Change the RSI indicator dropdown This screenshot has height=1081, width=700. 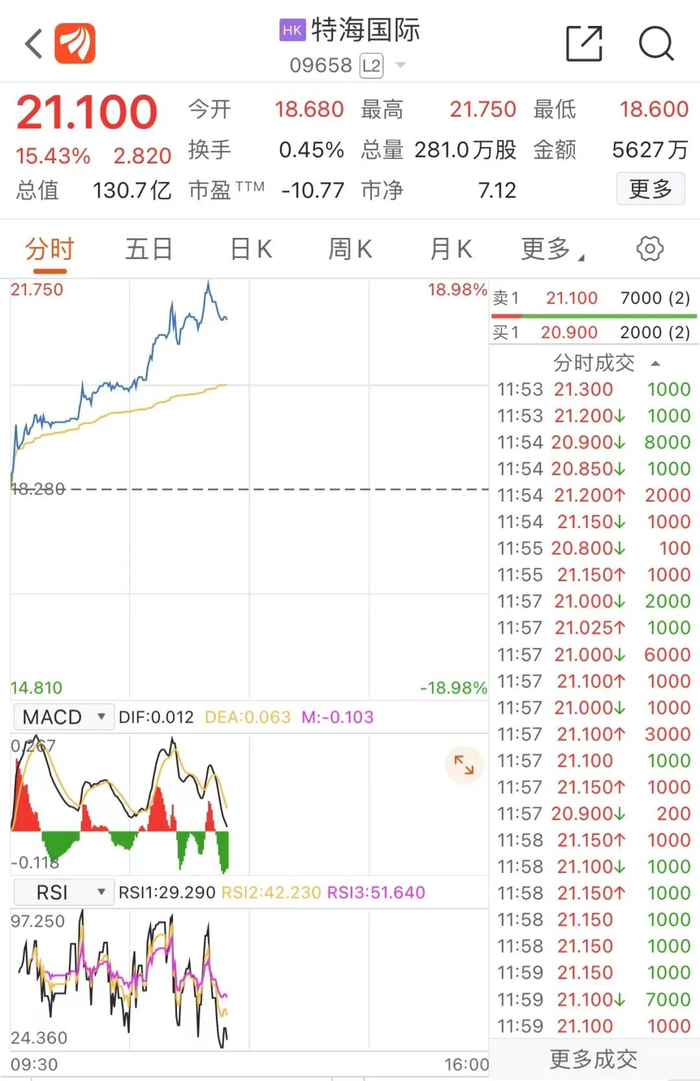pos(63,892)
